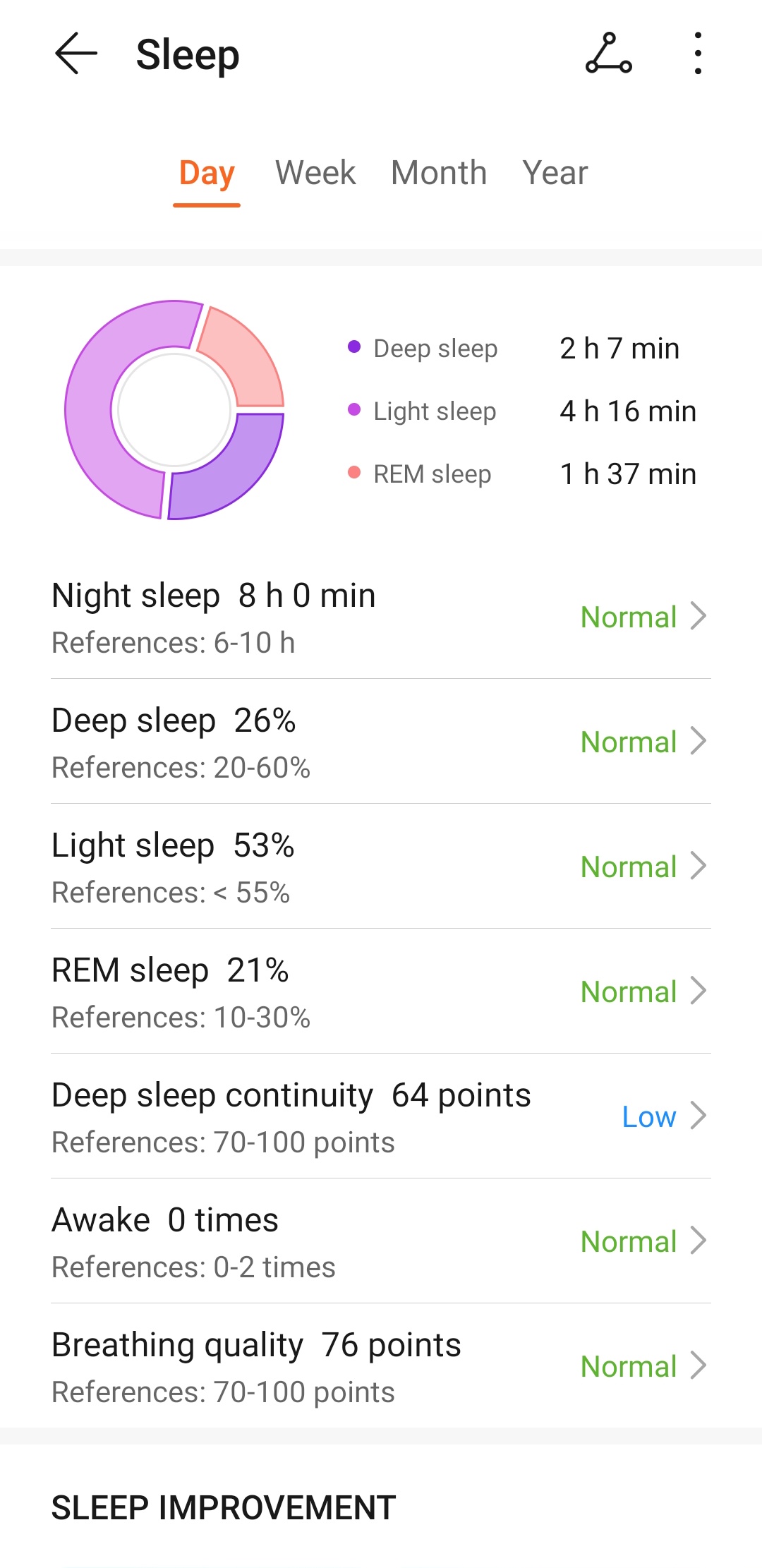The height and width of the screenshot is (1568, 762).
Task: Switch to the Week tab
Action: point(315,173)
